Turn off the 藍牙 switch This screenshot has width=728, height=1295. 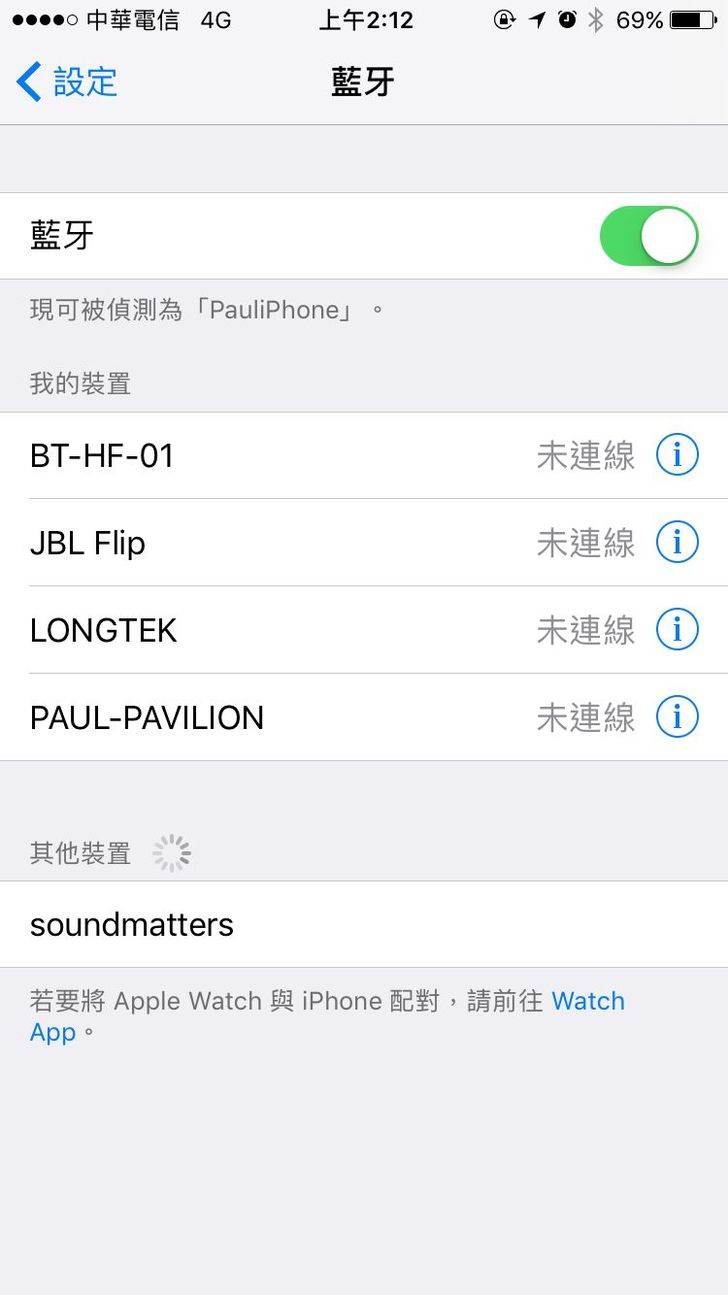[648, 236]
